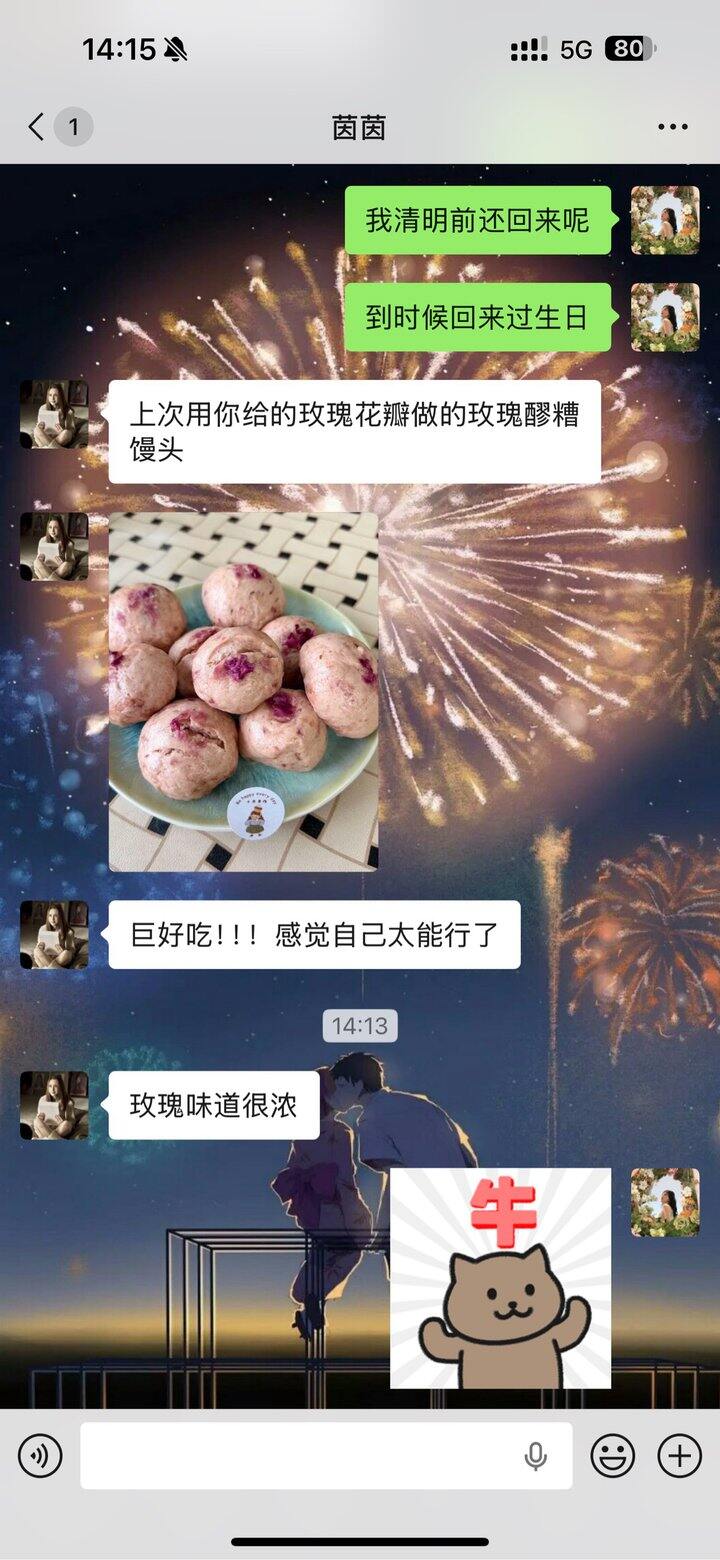View the 牛 cat sticker

pyautogui.click(x=500, y=1278)
